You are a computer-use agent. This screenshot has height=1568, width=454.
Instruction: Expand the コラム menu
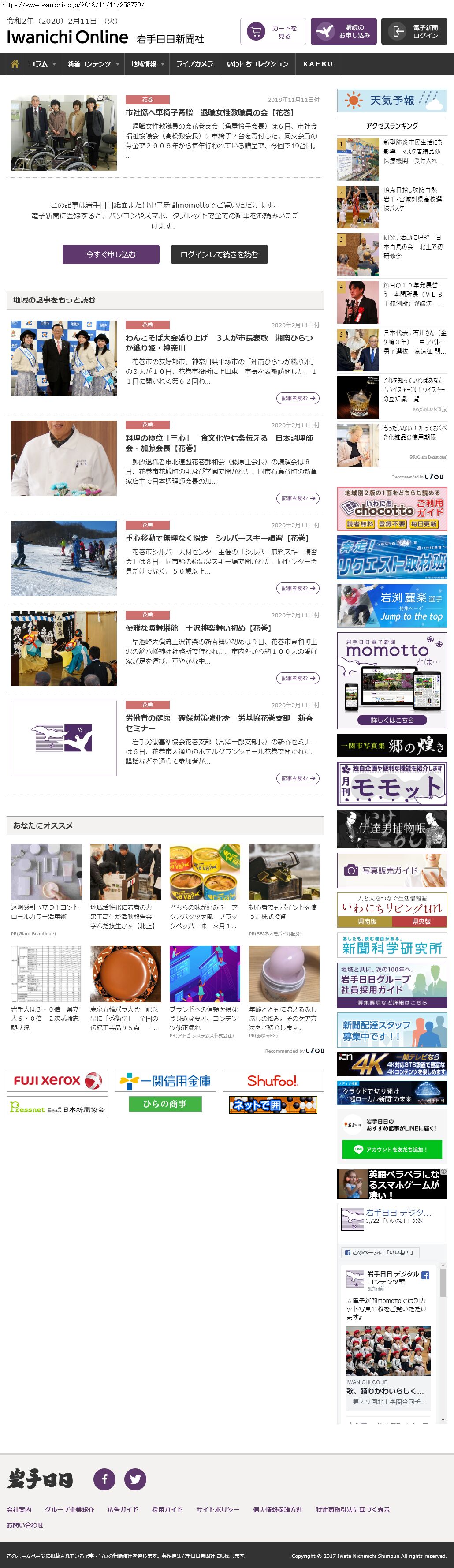(x=42, y=64)
